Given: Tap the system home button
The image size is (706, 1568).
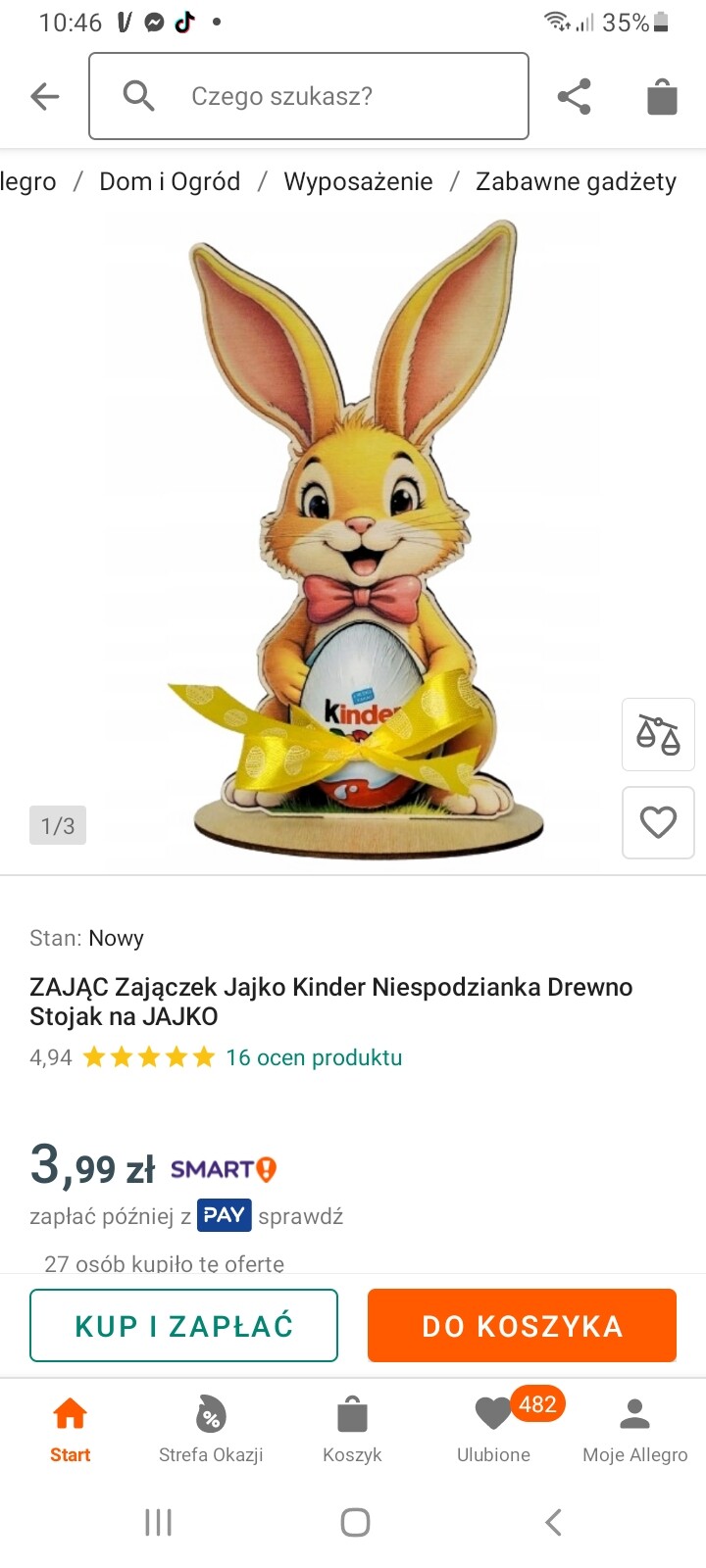Looking at the screenshot, I should pyautogui.click(x=355, y=1522).
